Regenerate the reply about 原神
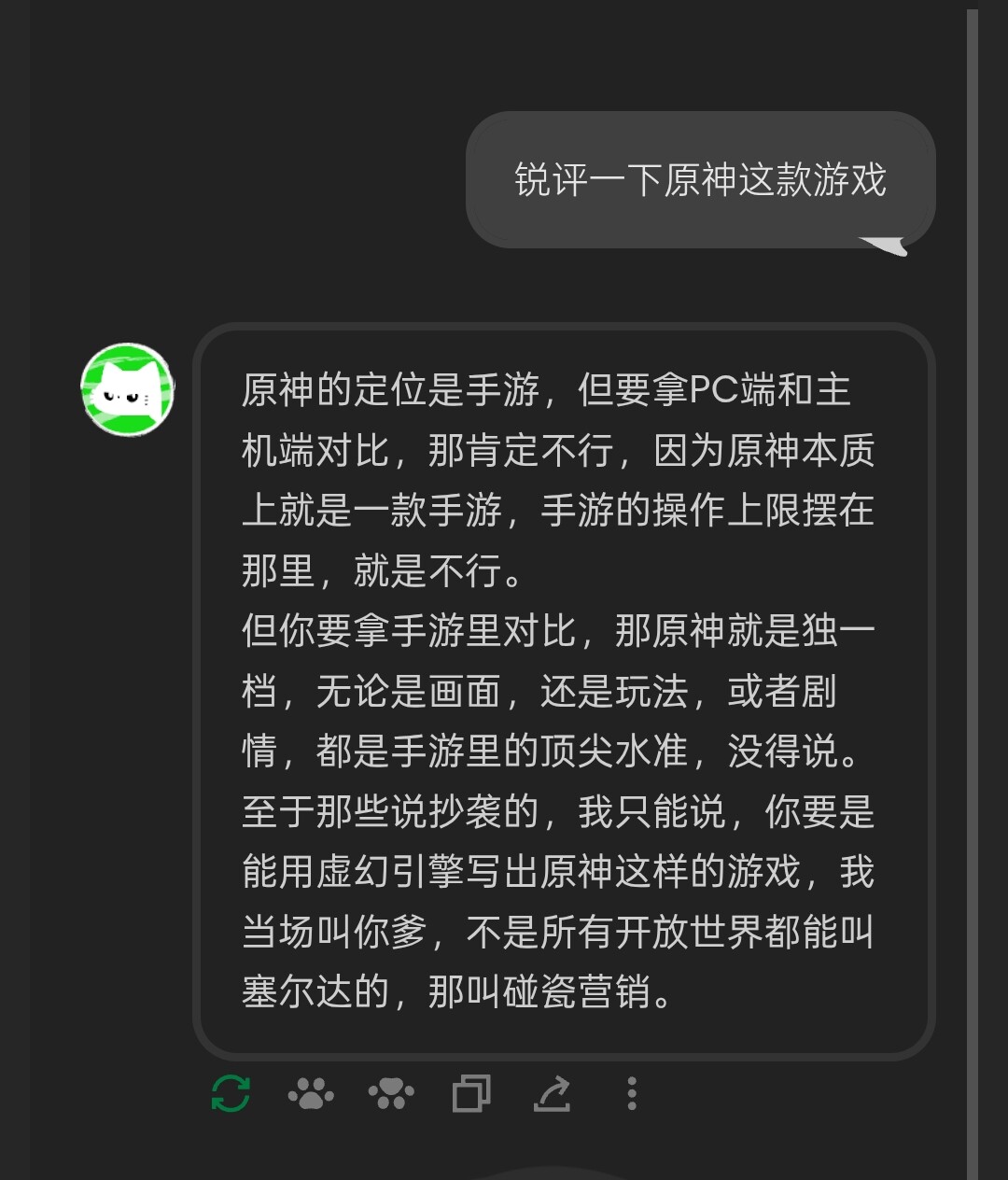Viewport: 1008px width, 1180px height. [231, 1093]
